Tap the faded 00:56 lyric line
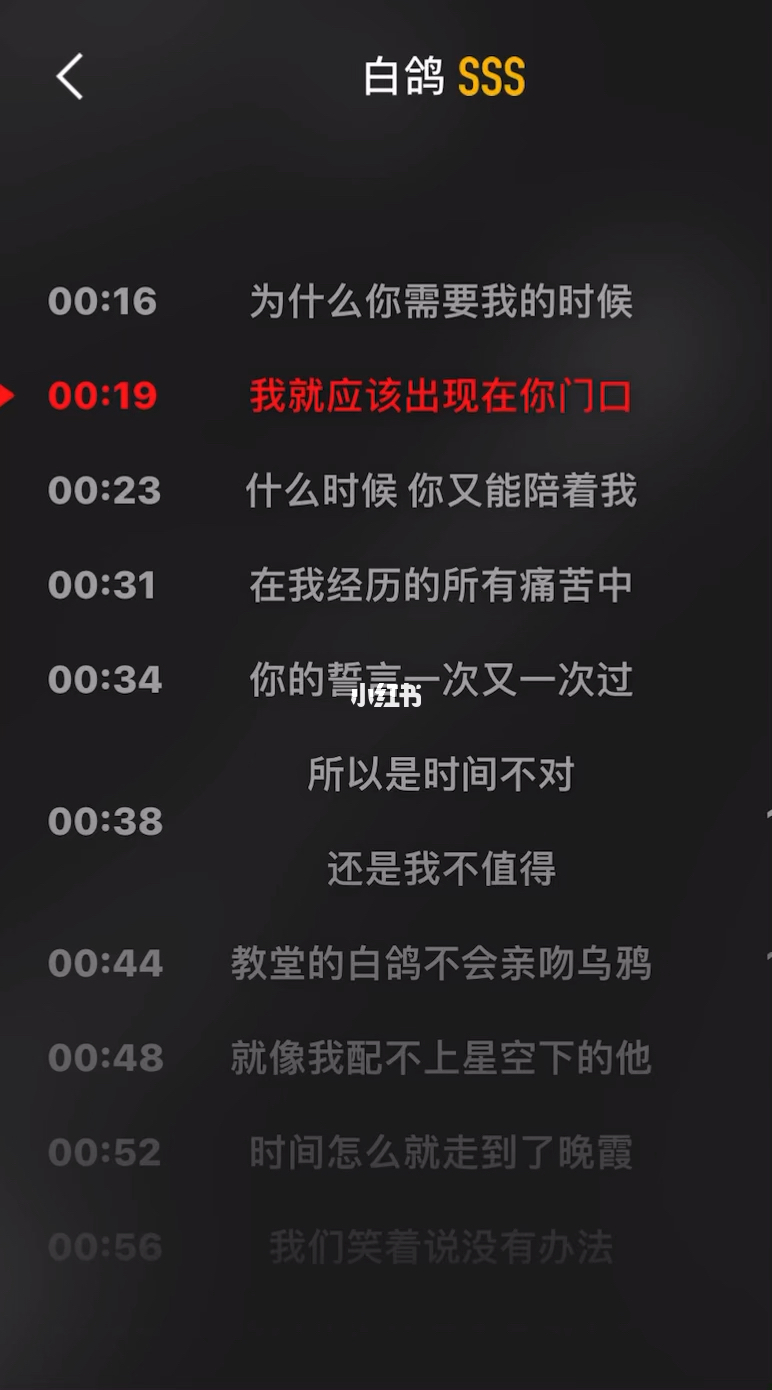 tap(386, 1247)
